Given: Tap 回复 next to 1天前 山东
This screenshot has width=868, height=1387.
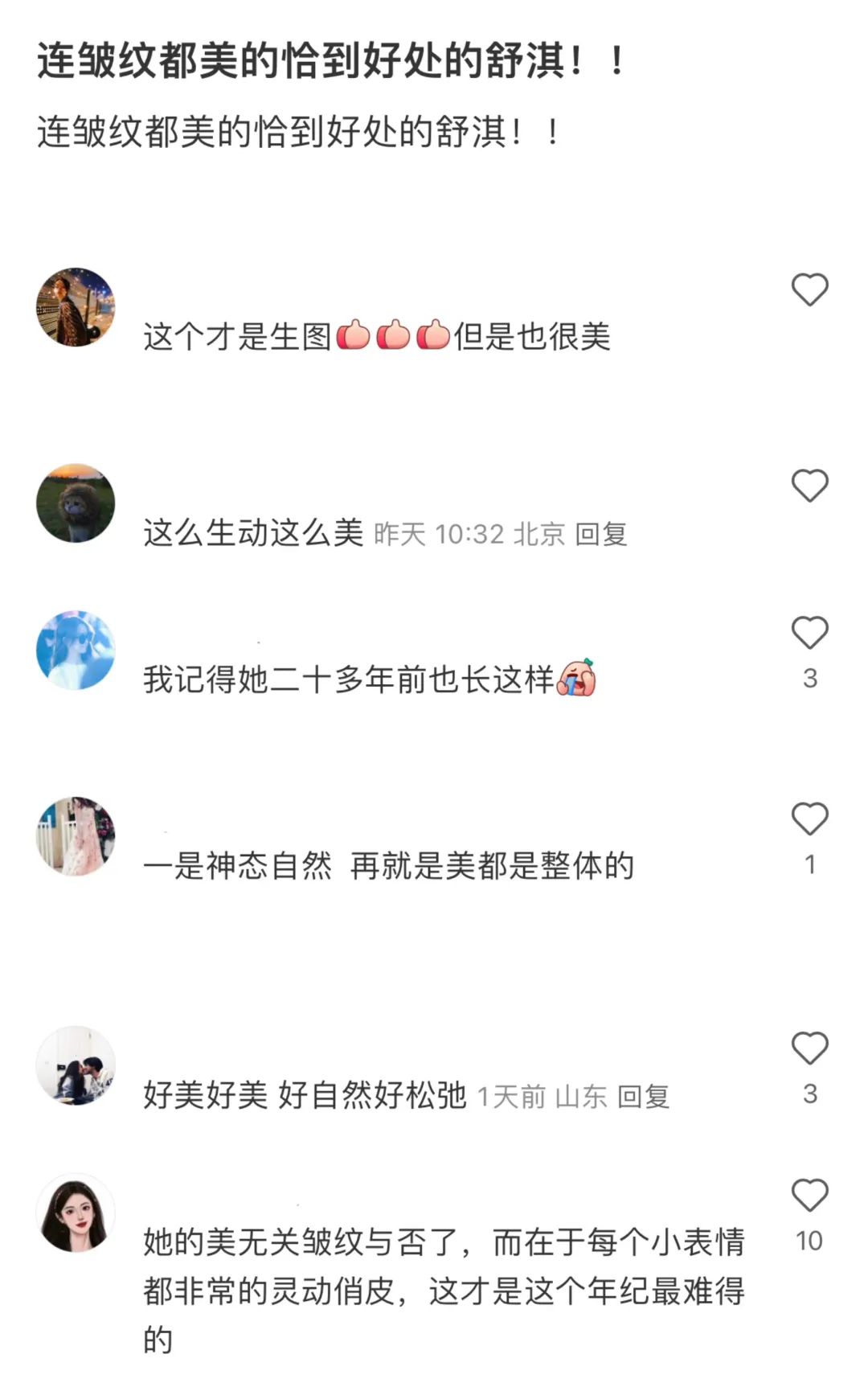Looking at the screenshot, I should tap(644, 1096).
